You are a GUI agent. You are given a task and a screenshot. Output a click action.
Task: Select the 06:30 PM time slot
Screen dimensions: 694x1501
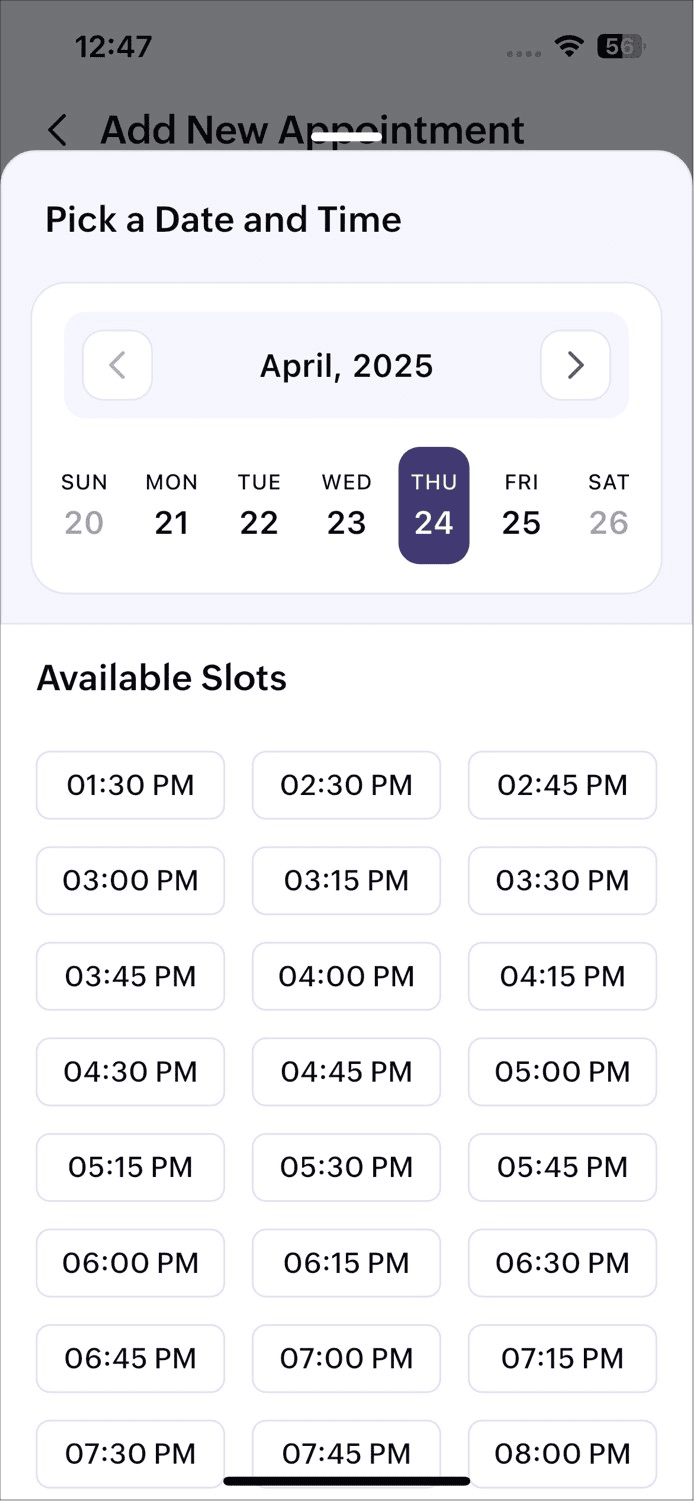pyautogui.click(x=562, y=1263)
